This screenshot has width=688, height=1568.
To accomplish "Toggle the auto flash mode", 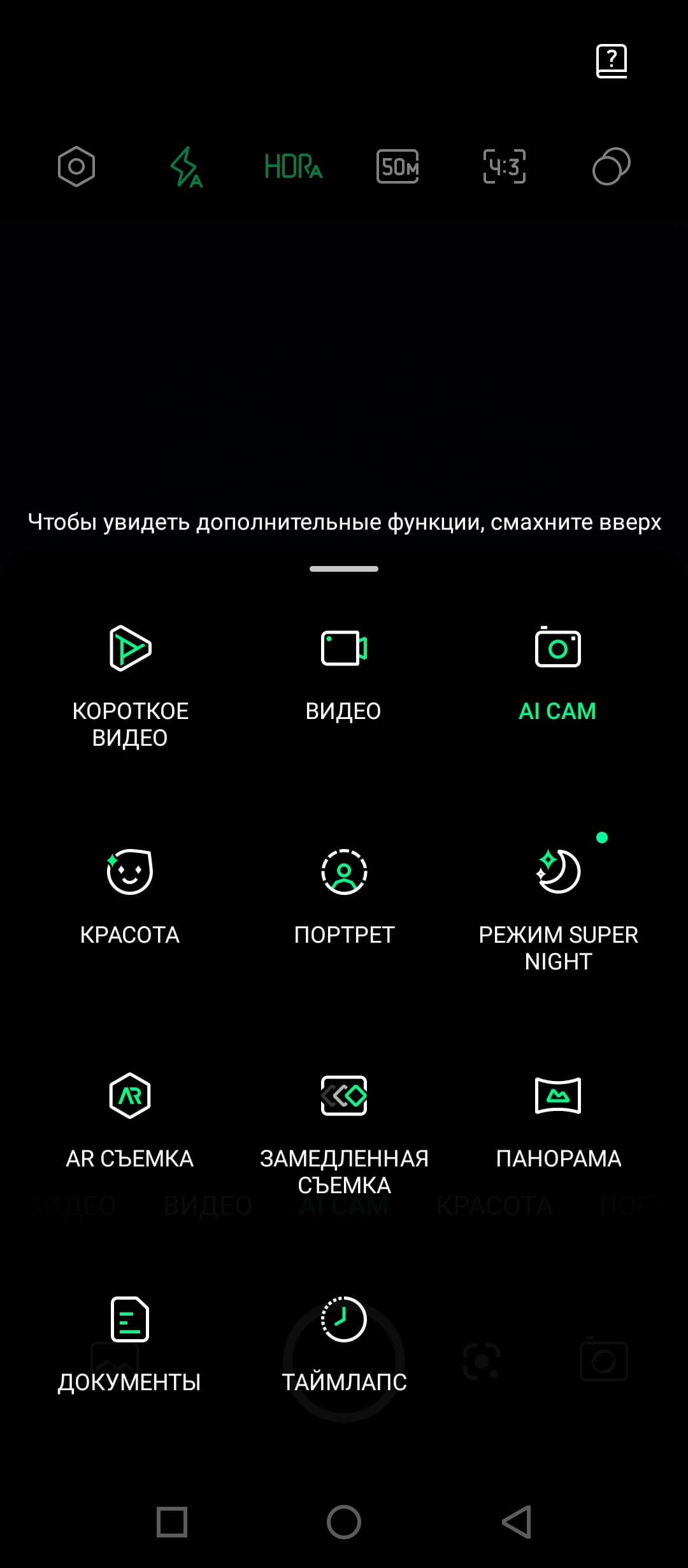I will click(185, 167).
